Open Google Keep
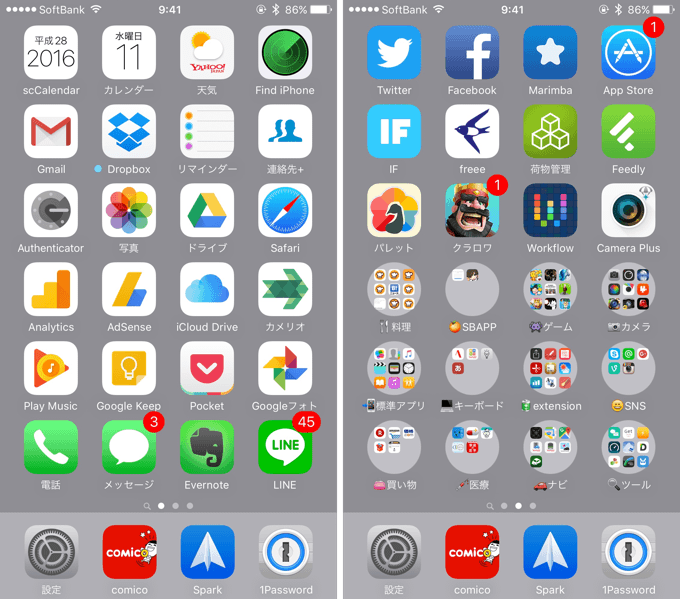Viewport: 680px width, 599px height. tap(129, 368)
